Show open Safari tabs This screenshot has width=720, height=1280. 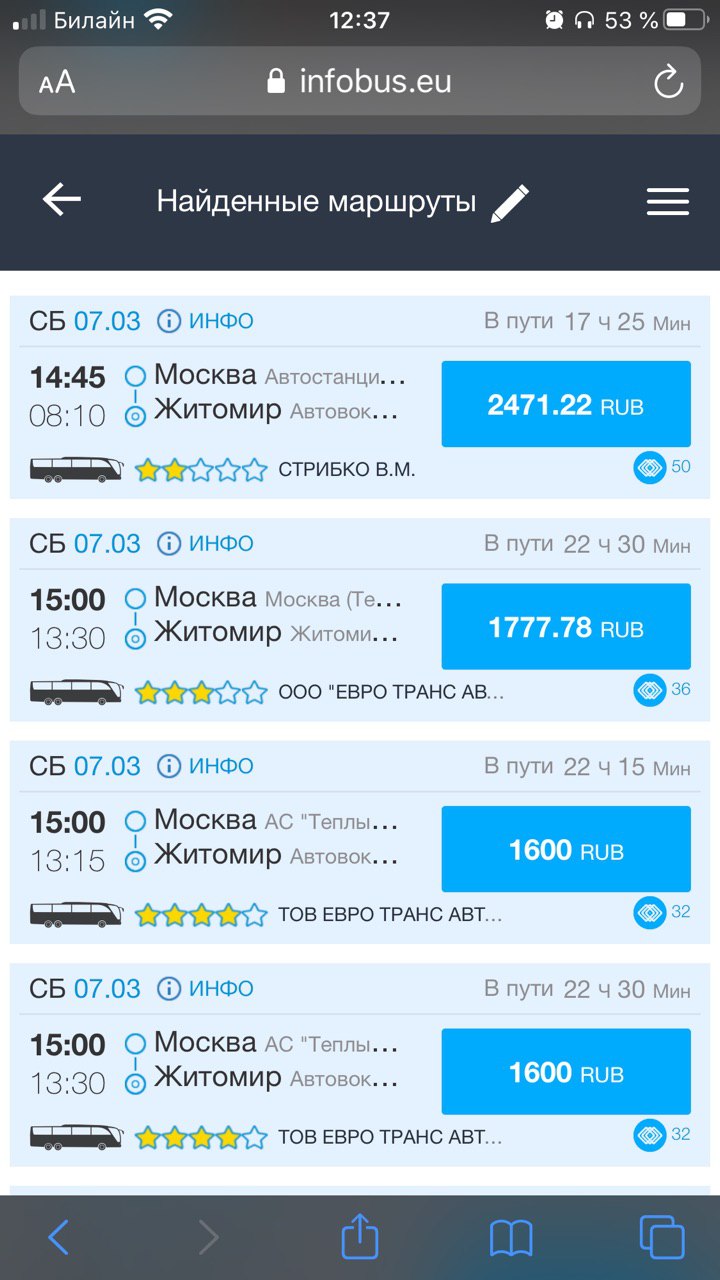[662, 1238]
